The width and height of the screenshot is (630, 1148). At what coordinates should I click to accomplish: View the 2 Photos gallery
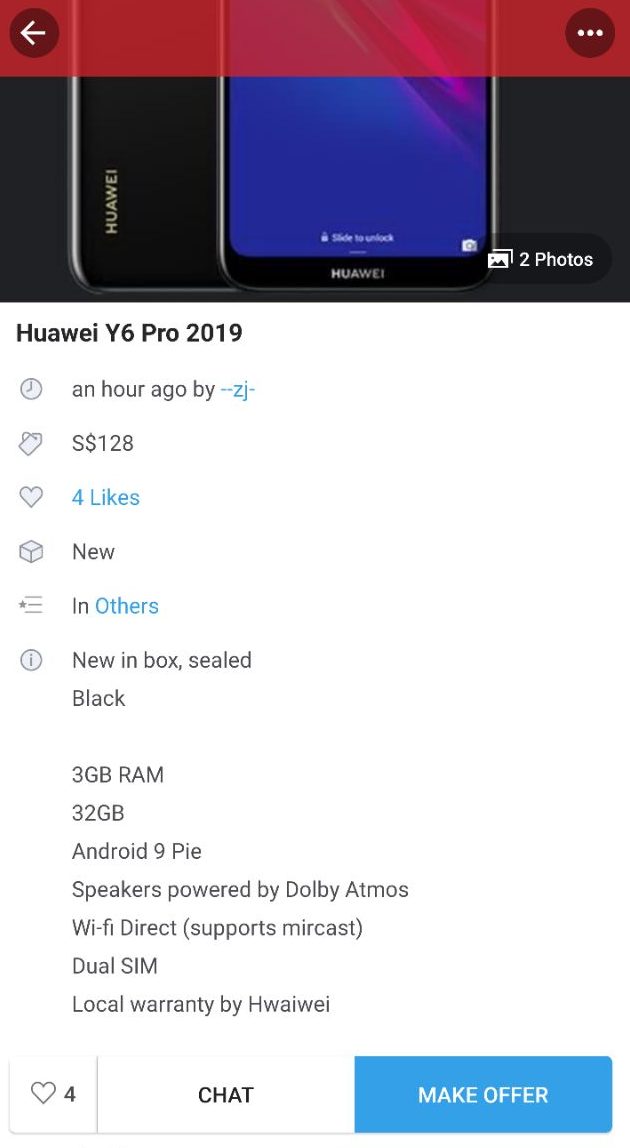point(541,259)
